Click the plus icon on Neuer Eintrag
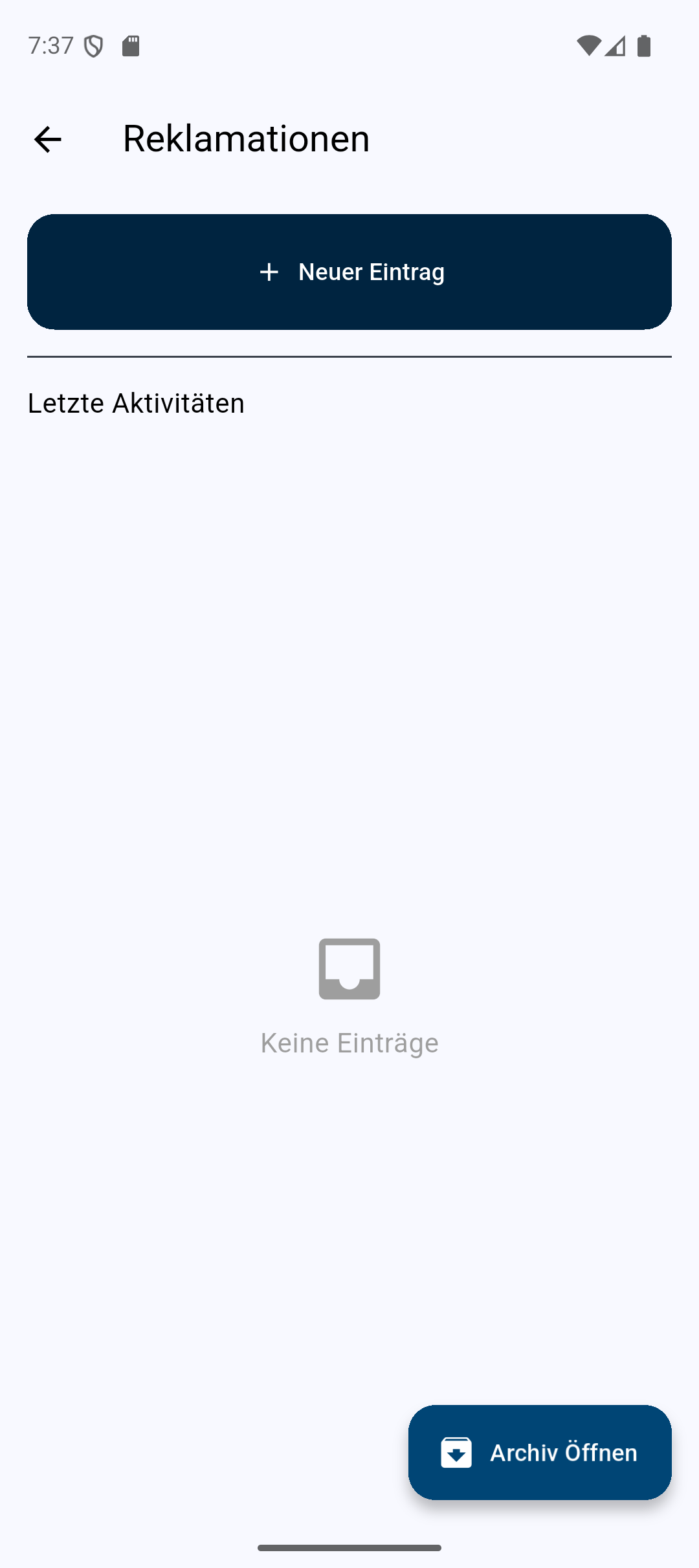The image size is (699, 1568). click(x=268, y=272)
